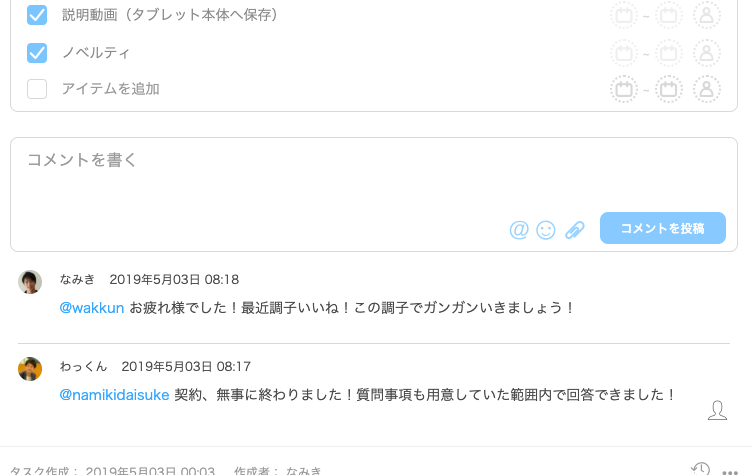Assign a person to the ノベルティ item
The height and width of the screenshot is (475, 752).
(x=707, y=52)
